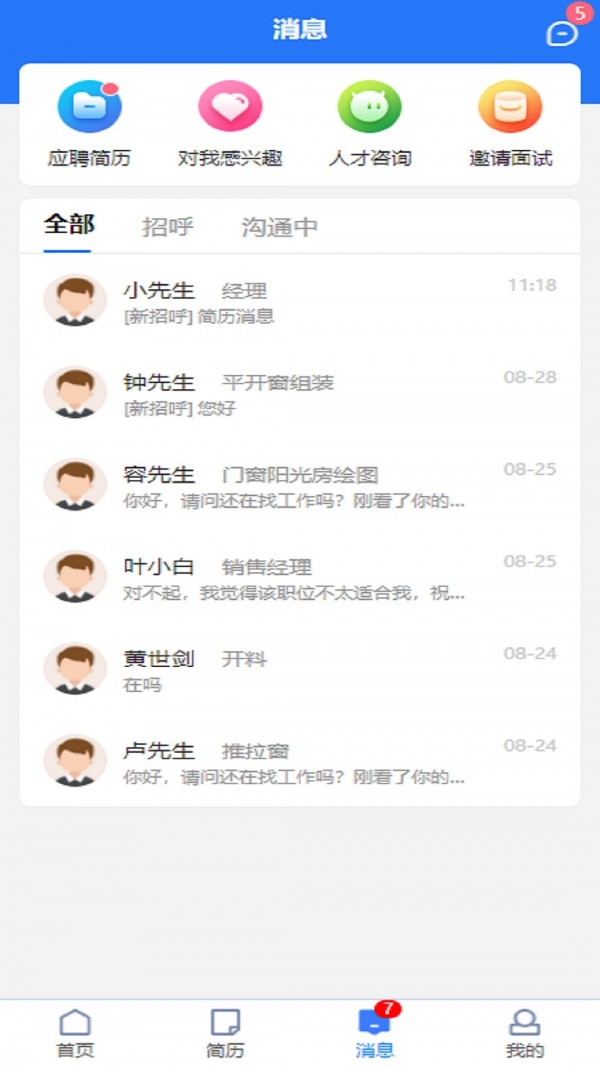Open the chat with 叶小白
The height and width of the screenshot is (1067, 600).
pyautogui.click(x=300, y=576)
